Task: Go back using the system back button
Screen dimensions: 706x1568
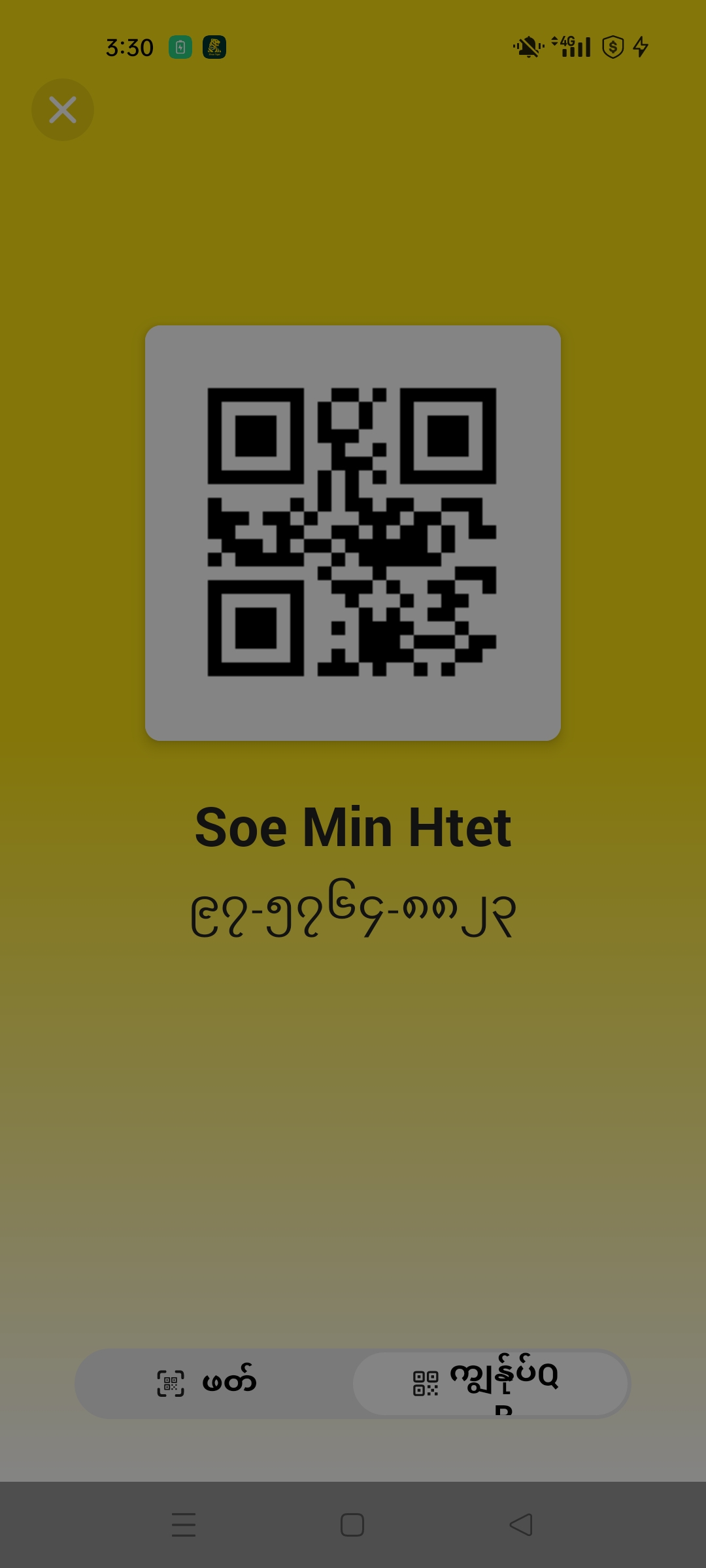Action: (521, 1525)
